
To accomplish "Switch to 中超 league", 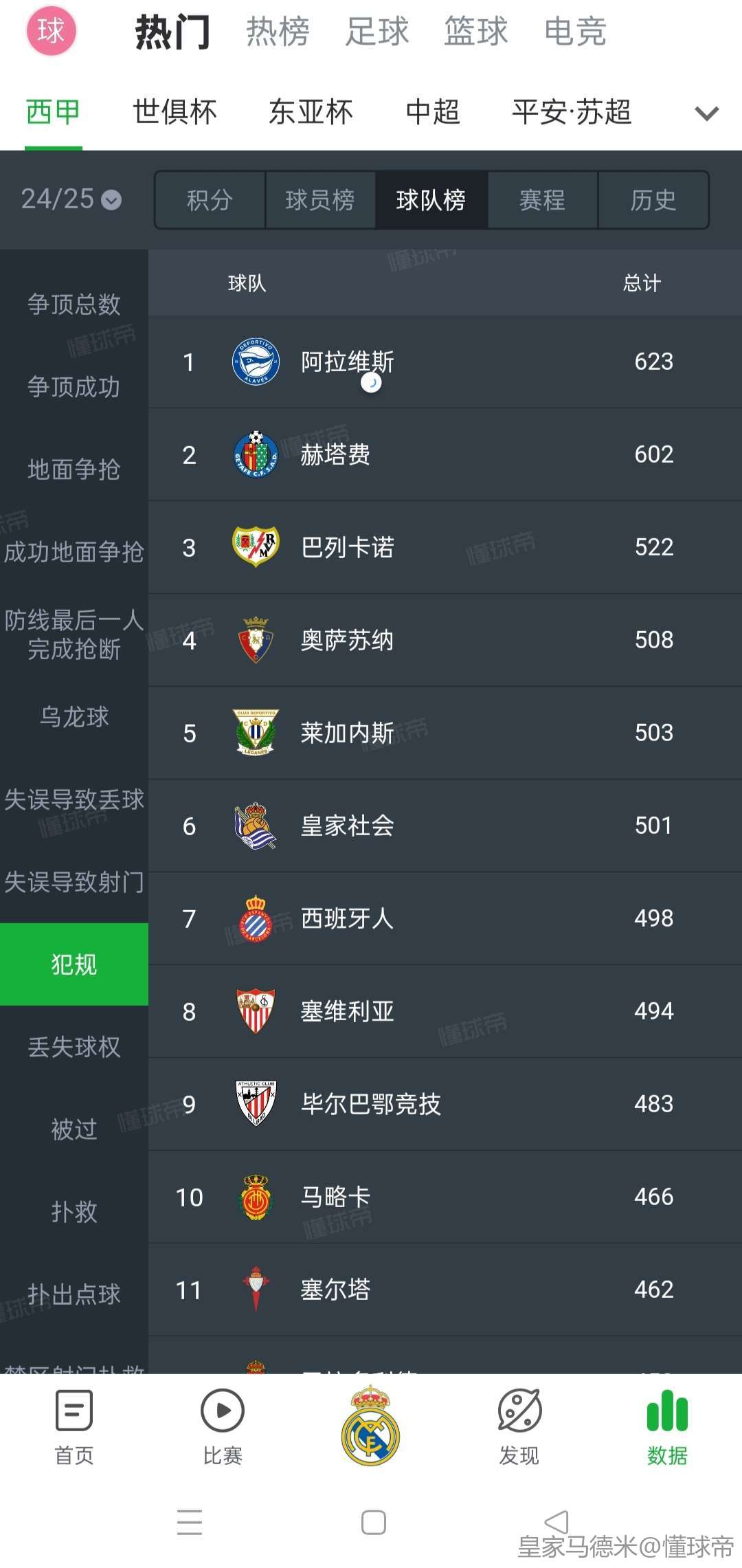I will [432, 112].
